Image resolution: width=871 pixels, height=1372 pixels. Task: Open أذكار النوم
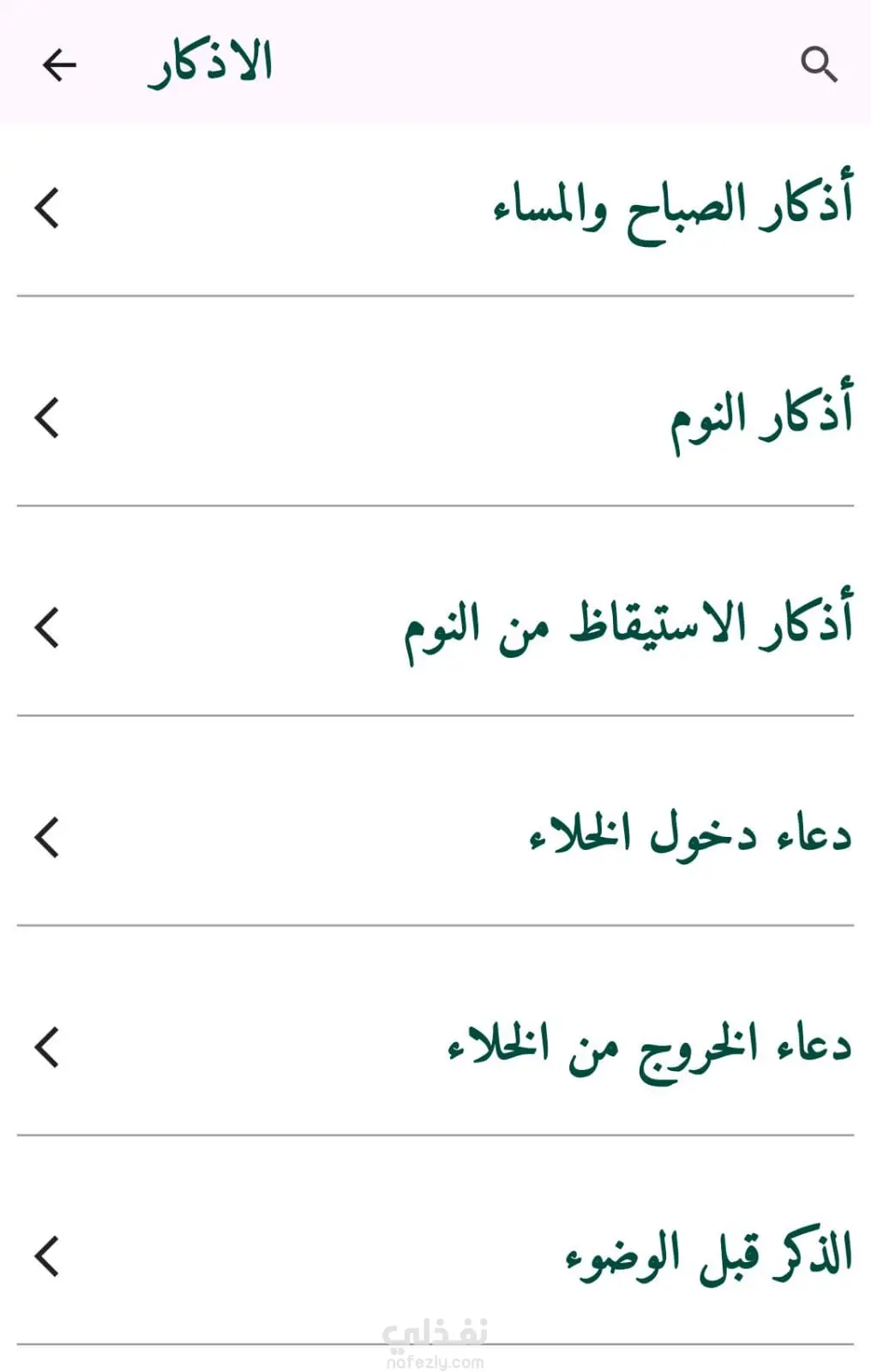pyautogui.click(x=761, y=418)
